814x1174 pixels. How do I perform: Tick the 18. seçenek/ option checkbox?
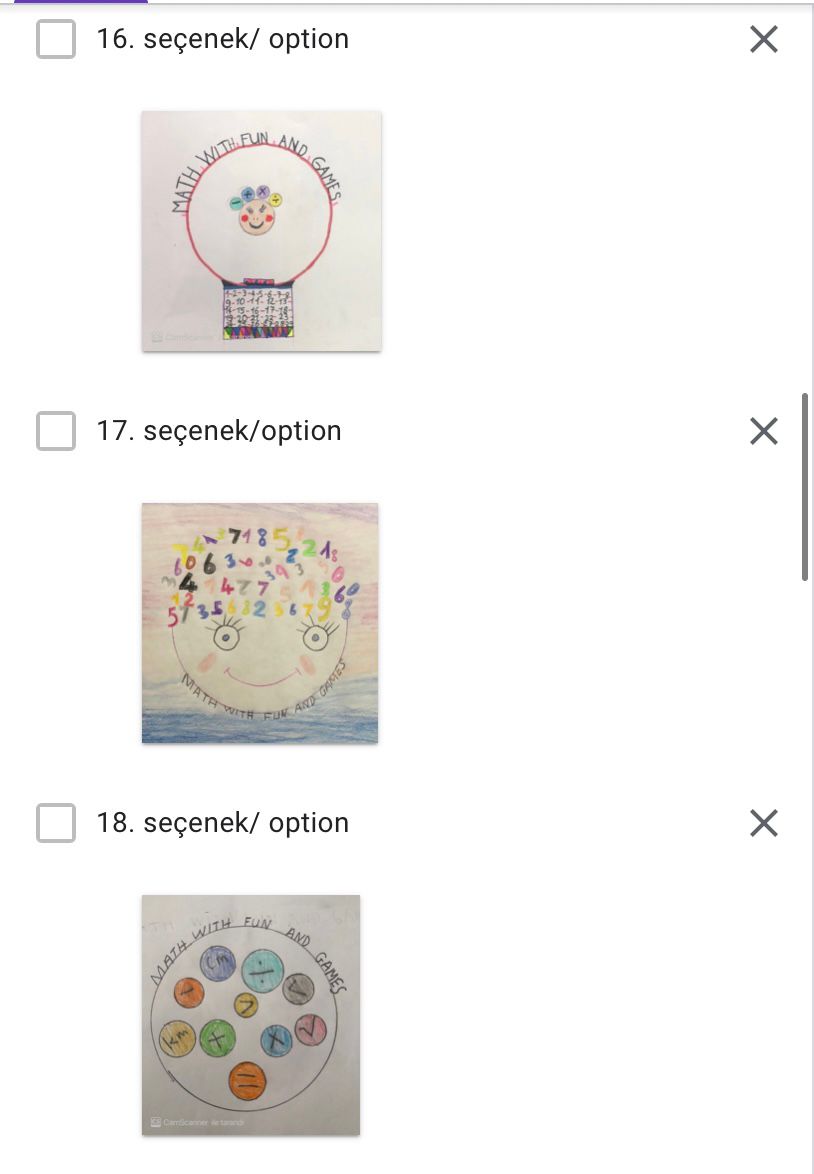pyautogui.click(x=56, y=824)
